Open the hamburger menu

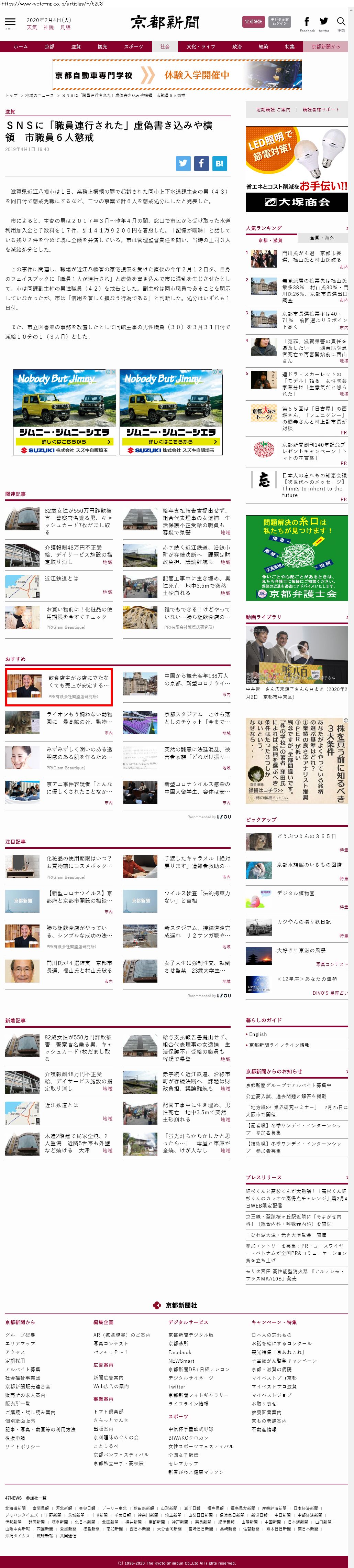coord(10,22)
